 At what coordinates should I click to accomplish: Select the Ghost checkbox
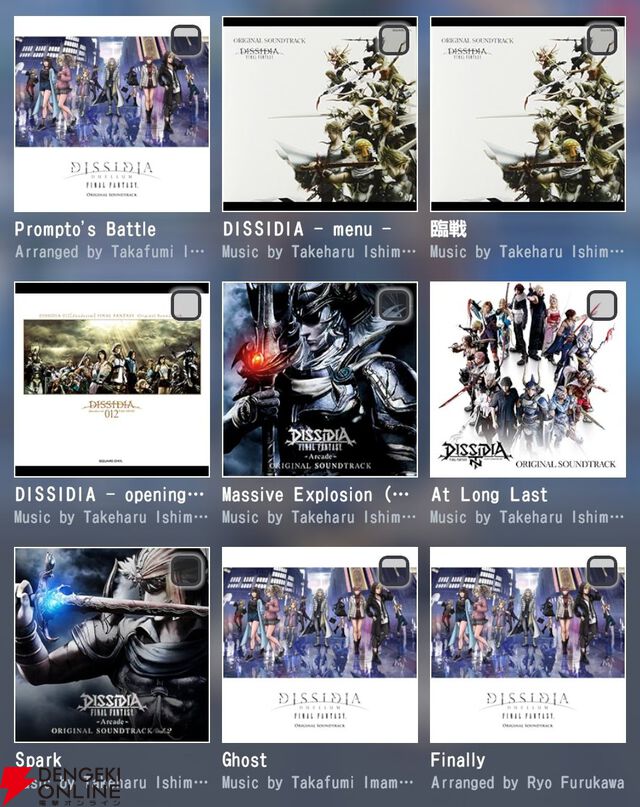coord(394,572)
